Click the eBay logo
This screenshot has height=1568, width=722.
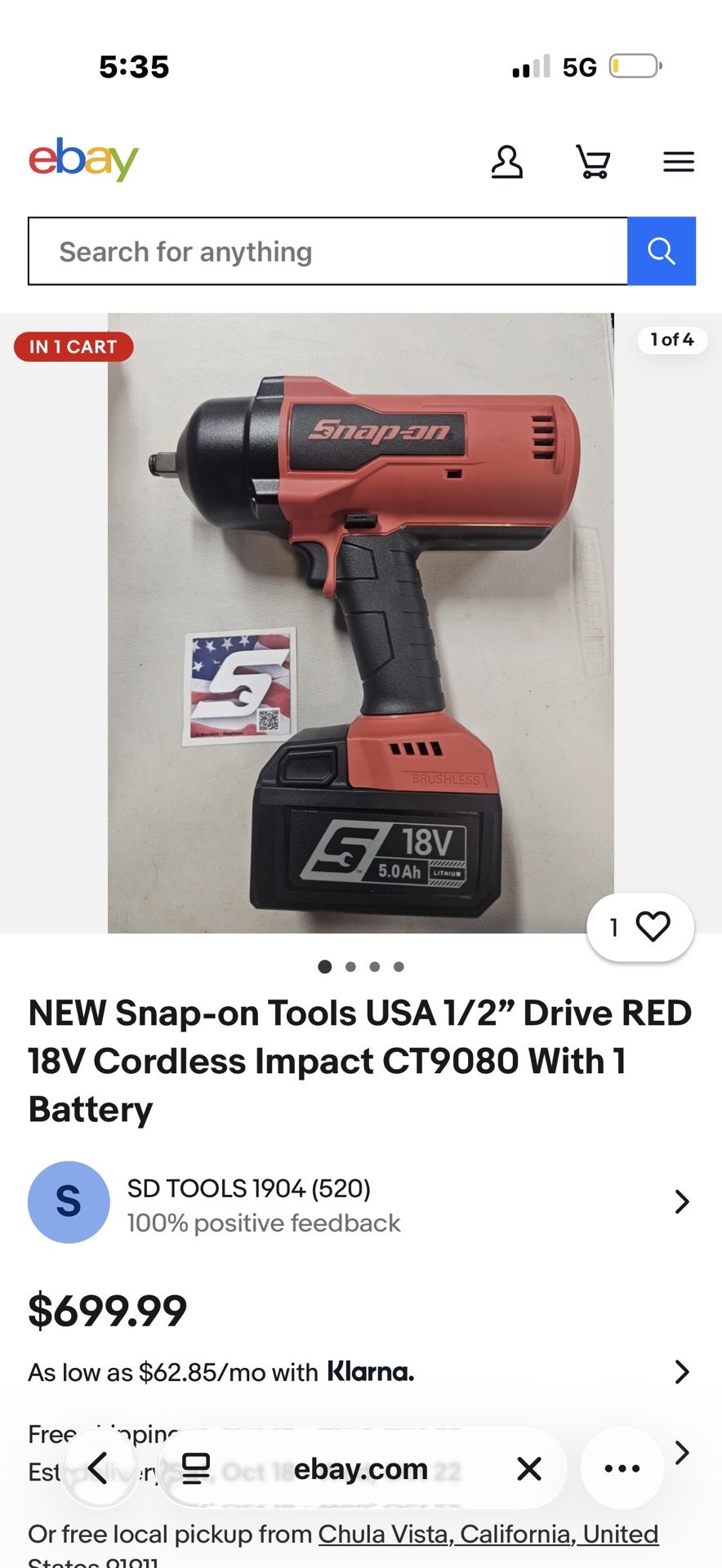(x=83, y=159)
